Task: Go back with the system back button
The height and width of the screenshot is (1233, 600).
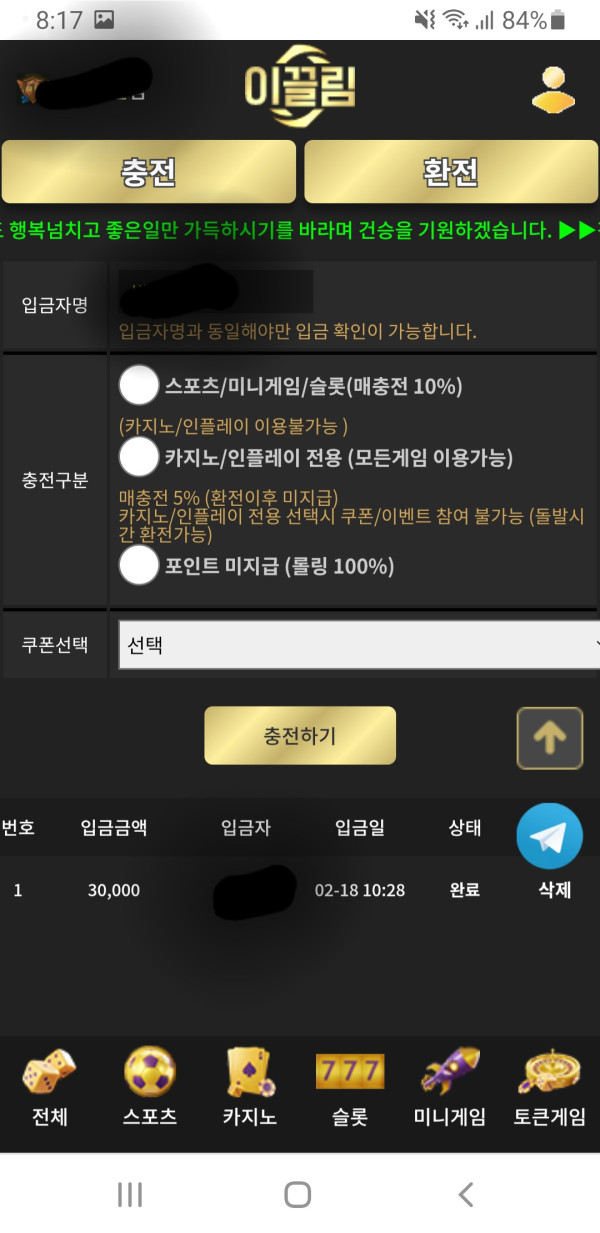Action: pos(465,1194)
